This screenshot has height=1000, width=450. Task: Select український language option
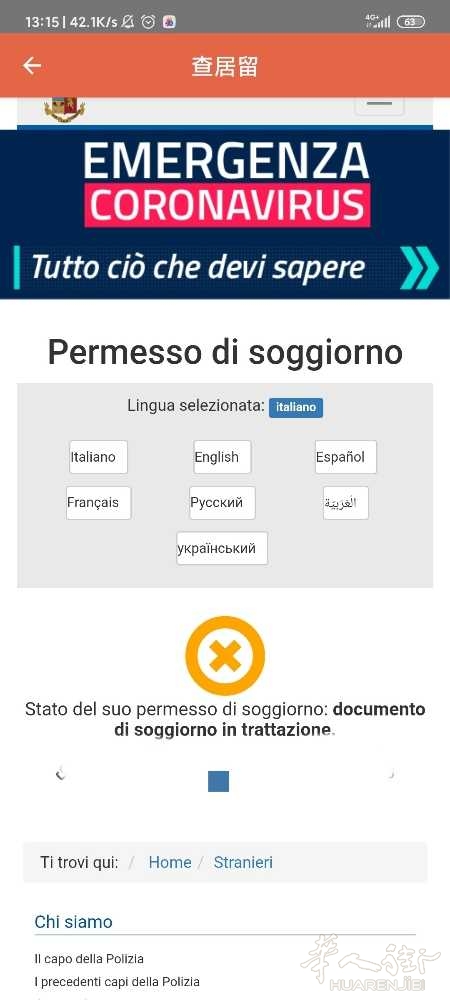tap(222, 548)
